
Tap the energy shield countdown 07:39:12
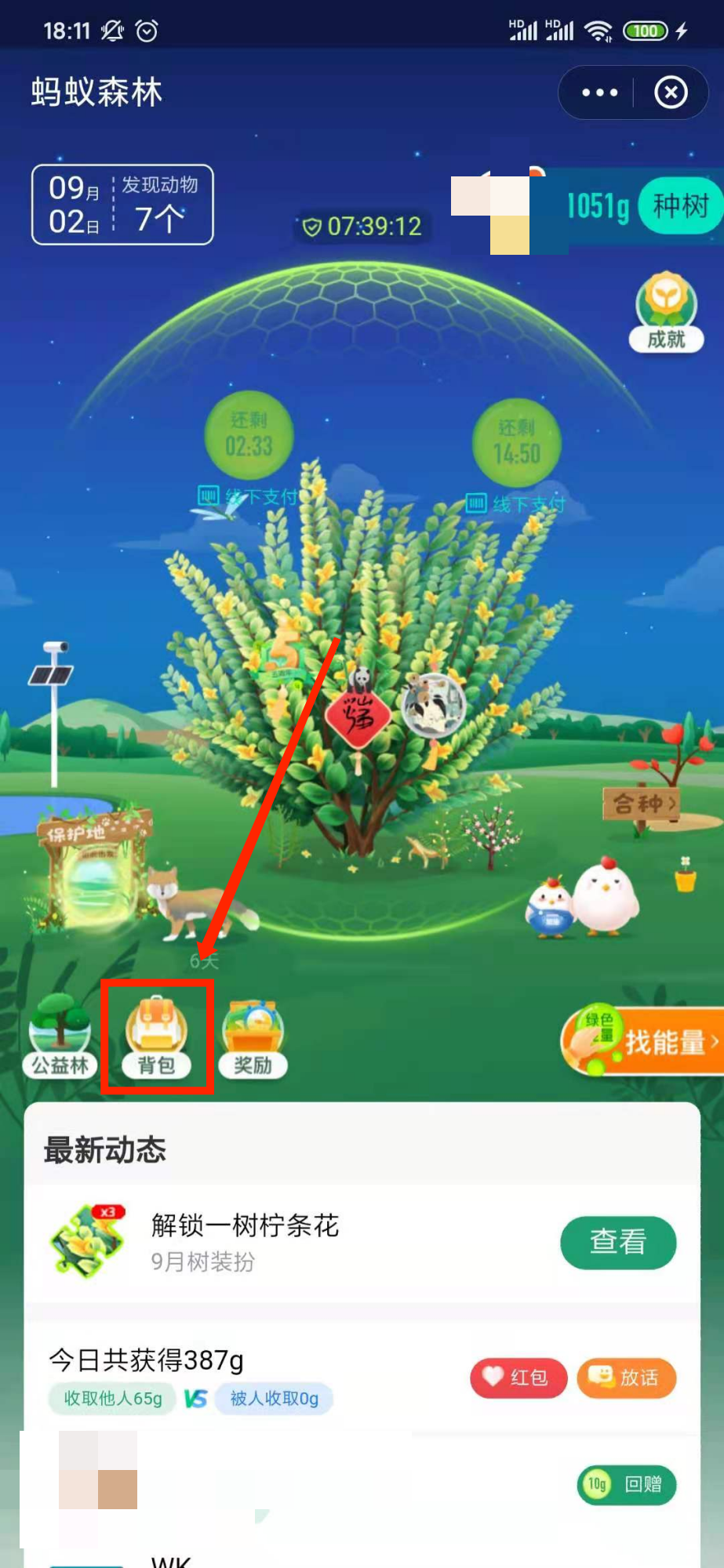pyautogui.click(x=362, y=227)
